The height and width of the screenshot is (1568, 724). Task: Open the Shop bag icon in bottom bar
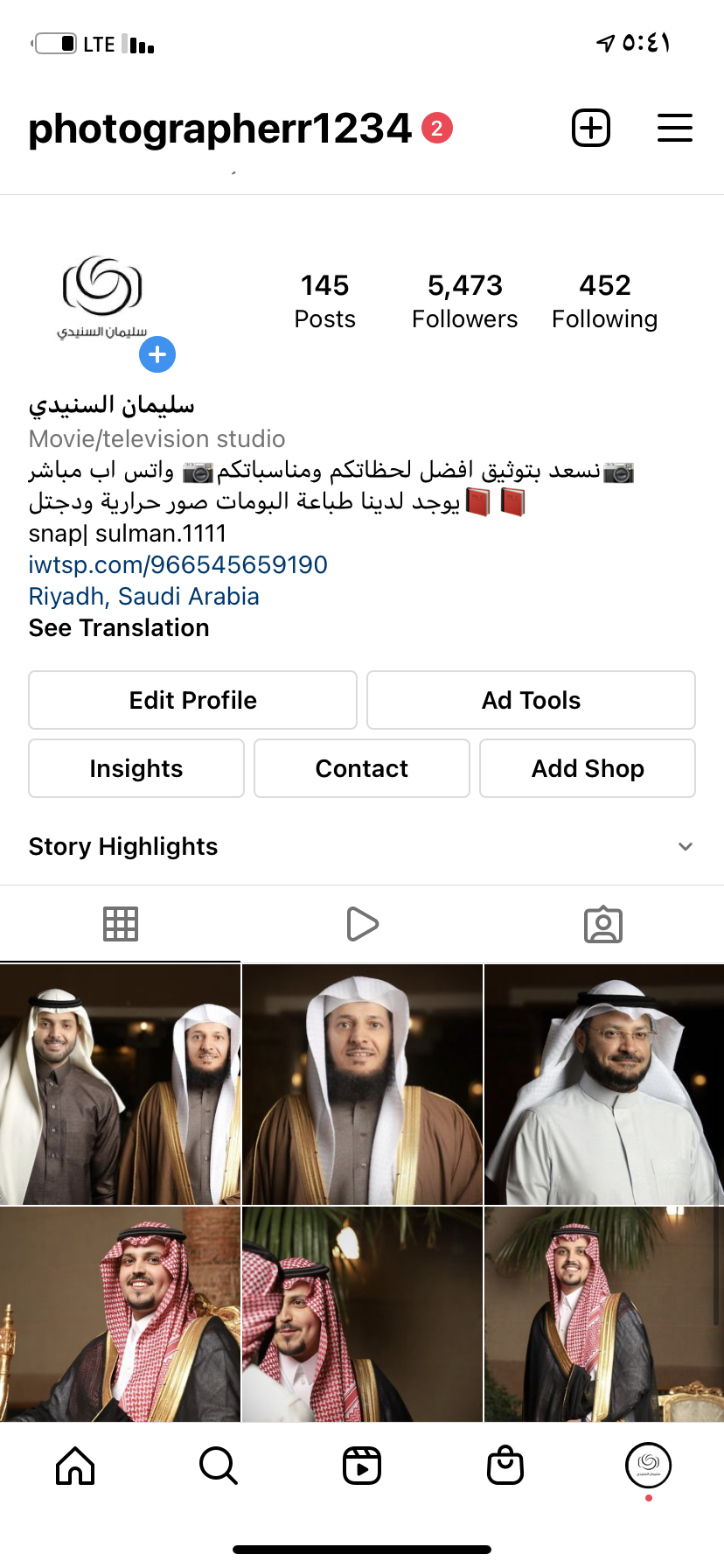point(506,1466)
